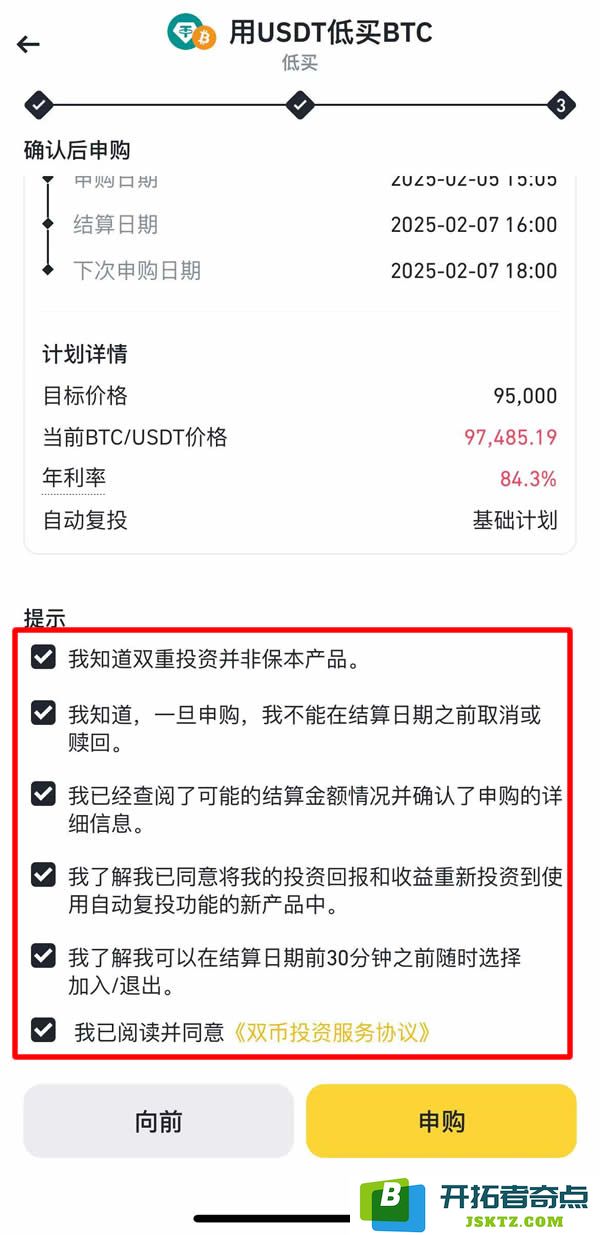Go back using the top-left arrow
The image size is (600, 1235).
tap(28, 44)
